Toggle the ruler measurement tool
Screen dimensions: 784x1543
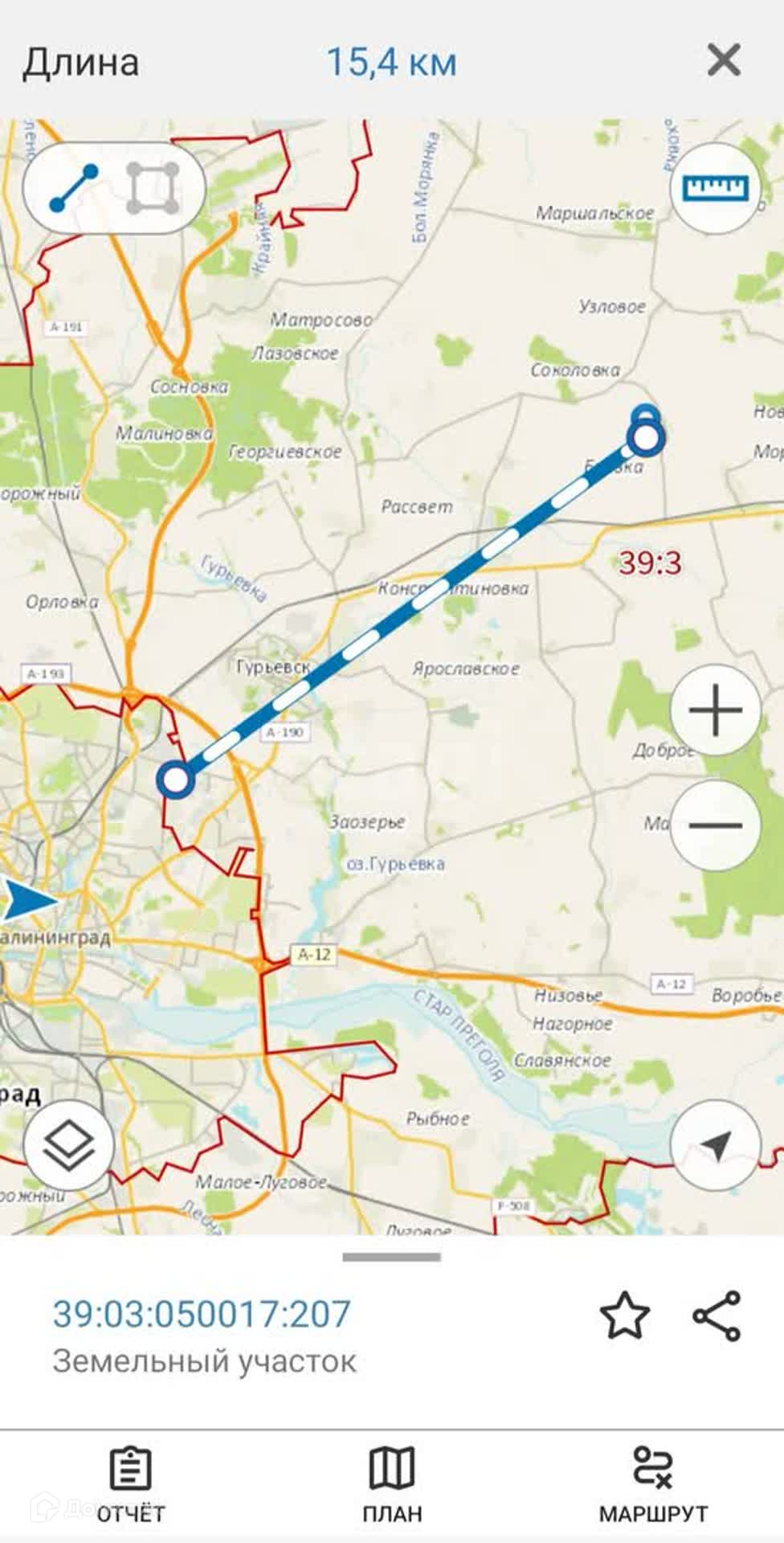tap(715, 189)
